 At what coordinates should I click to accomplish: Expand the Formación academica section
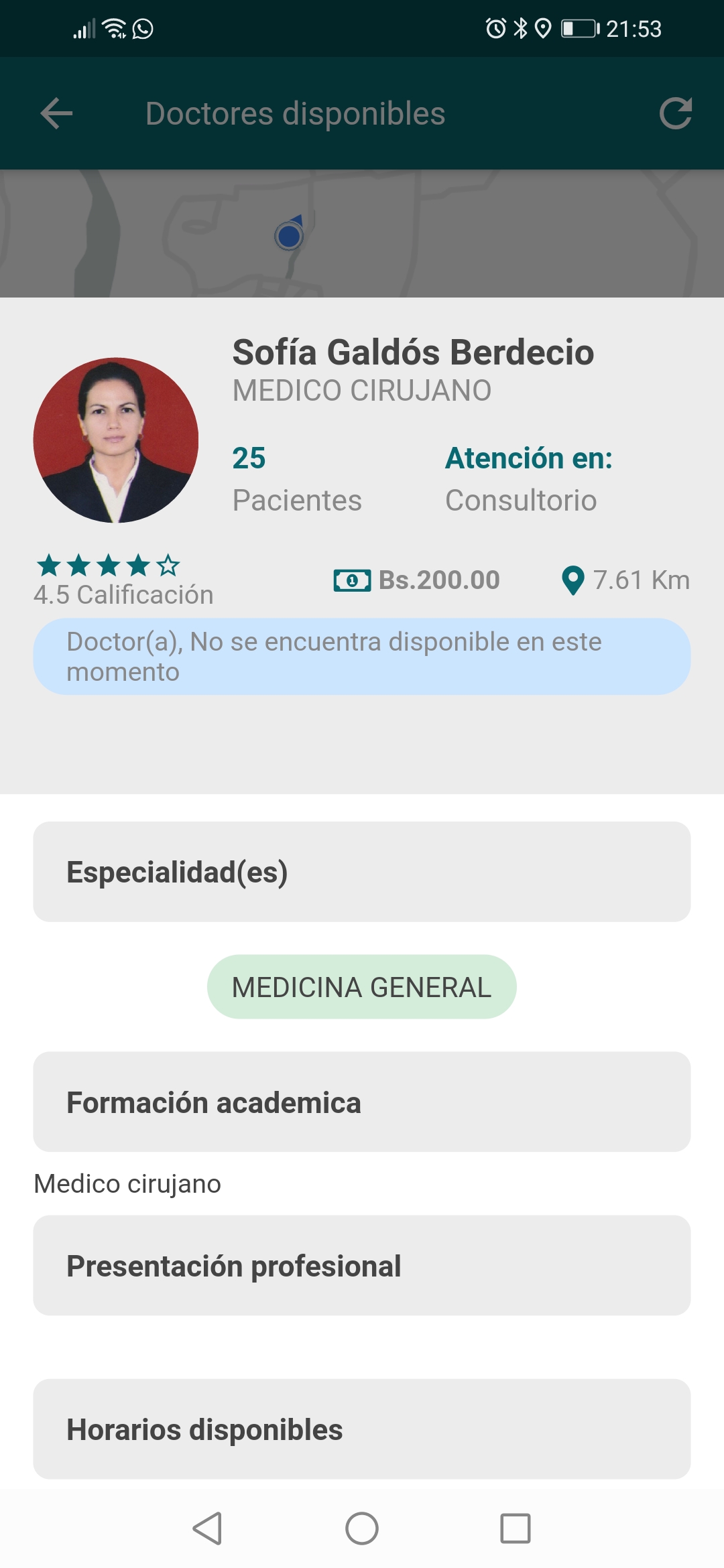coord(362,1102)
